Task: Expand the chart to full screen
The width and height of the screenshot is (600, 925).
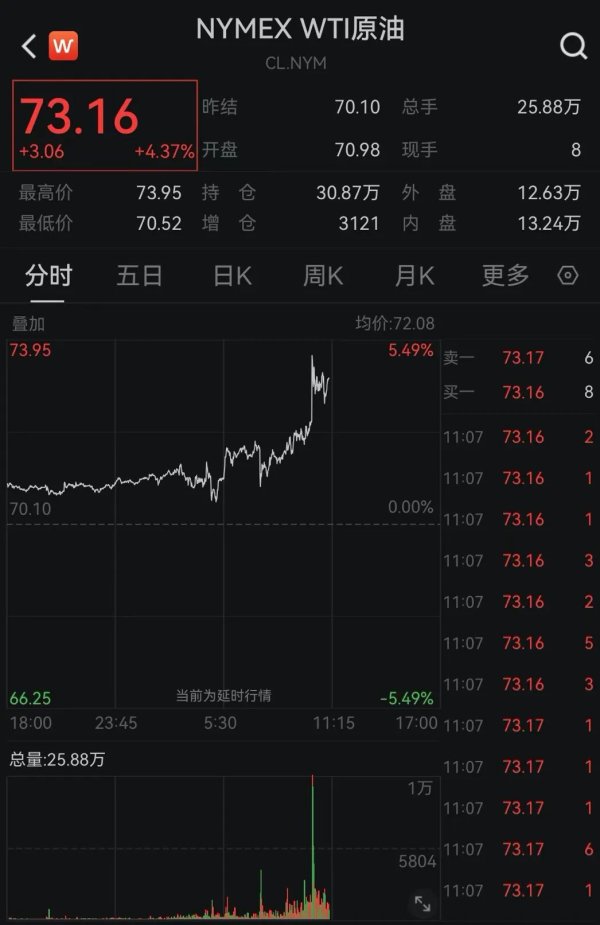Action: 422,904
